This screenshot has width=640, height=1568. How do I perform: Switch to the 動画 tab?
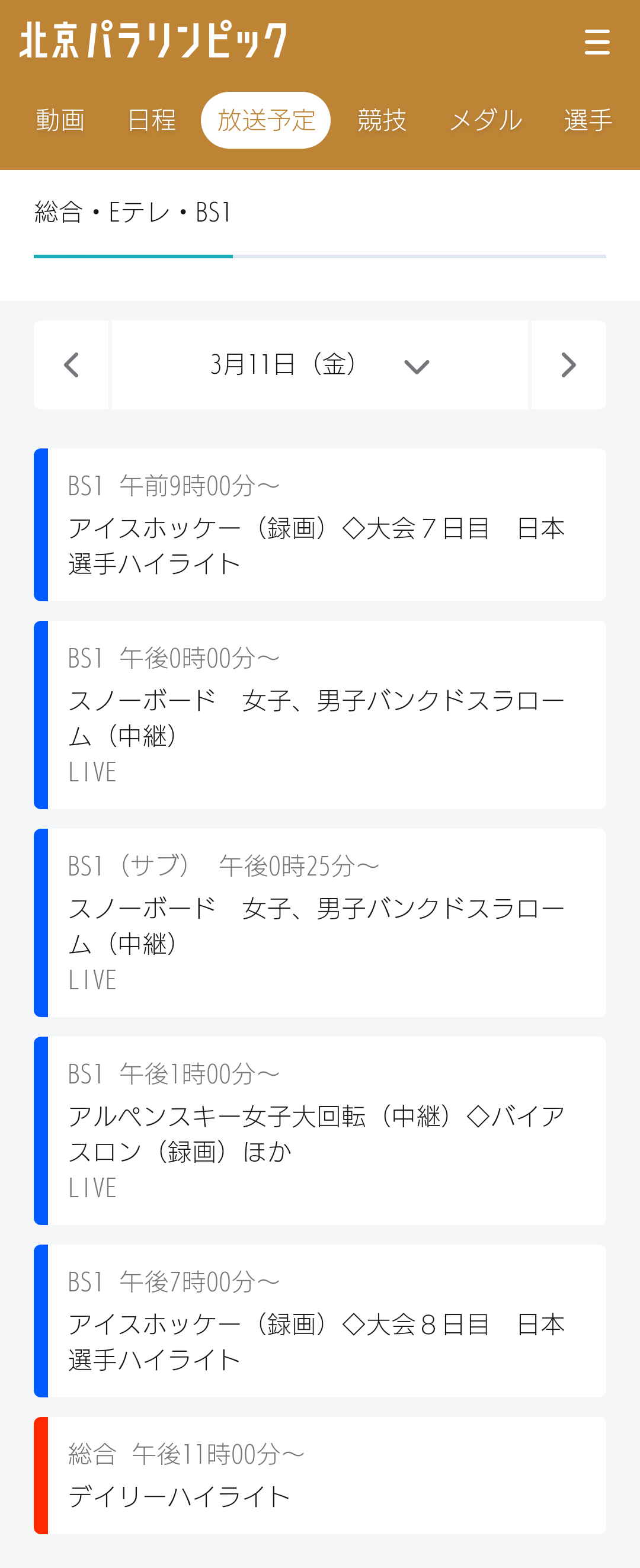click(x=60, y=119)
